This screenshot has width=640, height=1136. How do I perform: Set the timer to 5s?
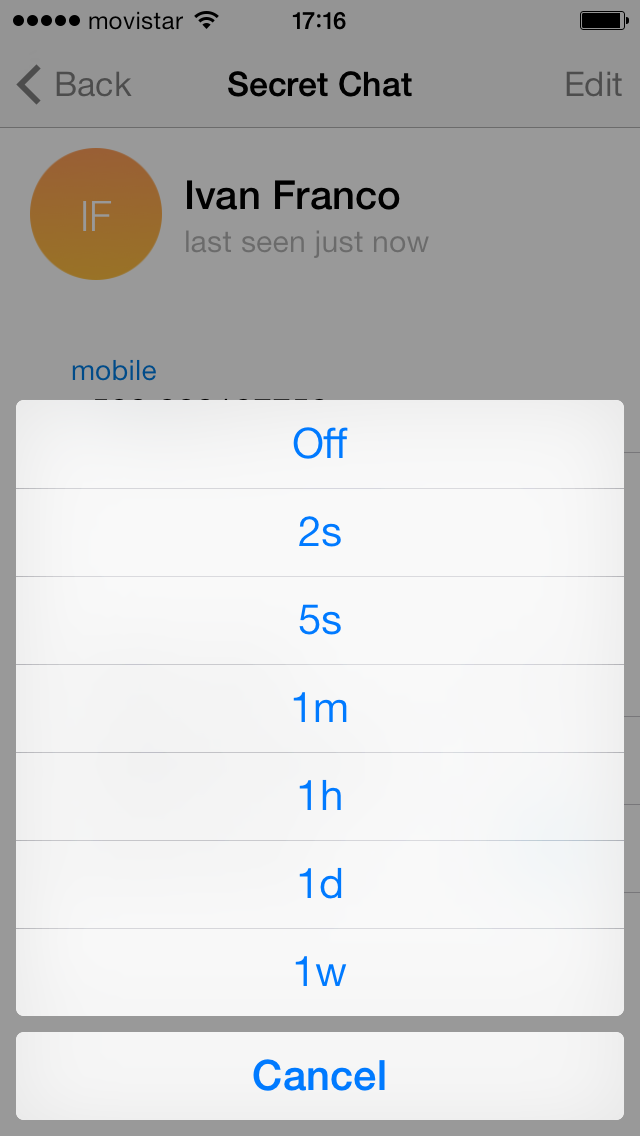tap(320, 621)
